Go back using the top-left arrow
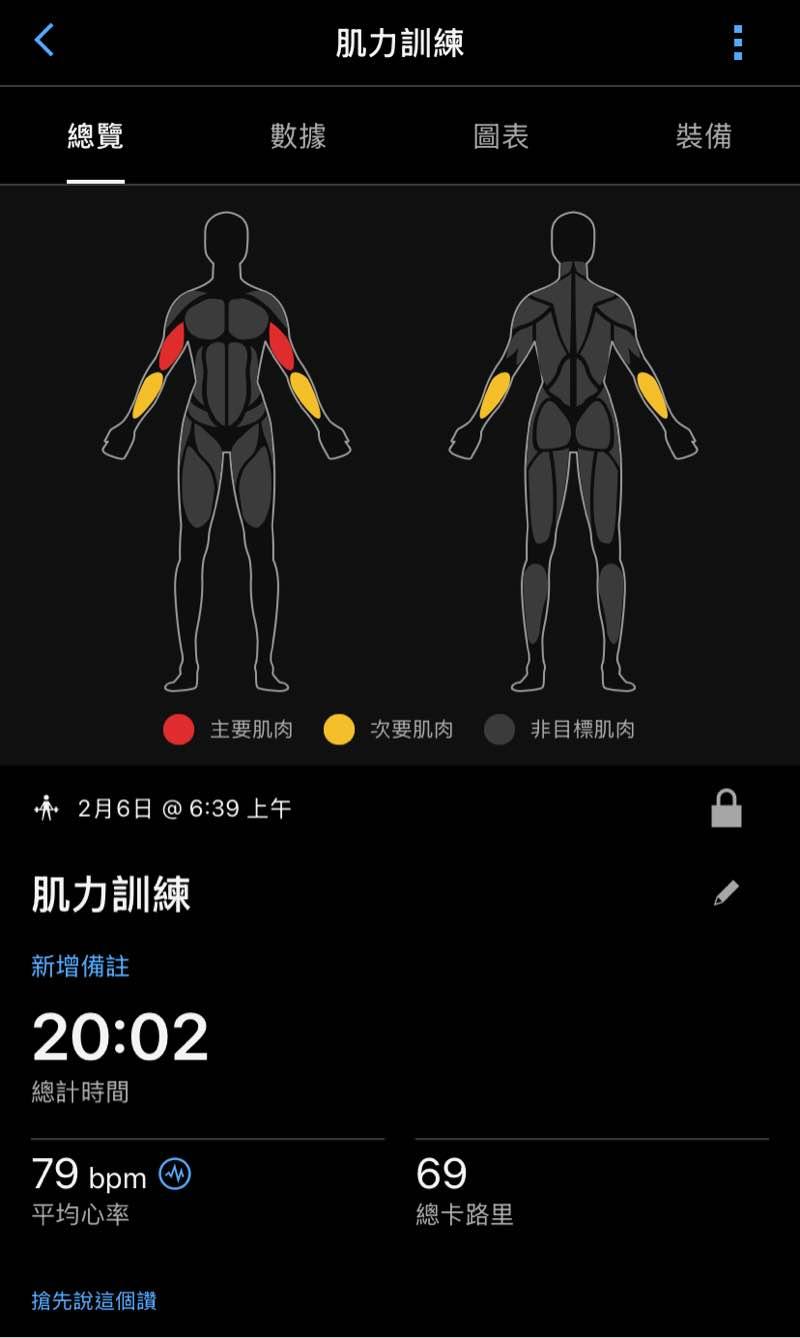800x1338 pixels. pyautogui.click(x=44, y=42)
